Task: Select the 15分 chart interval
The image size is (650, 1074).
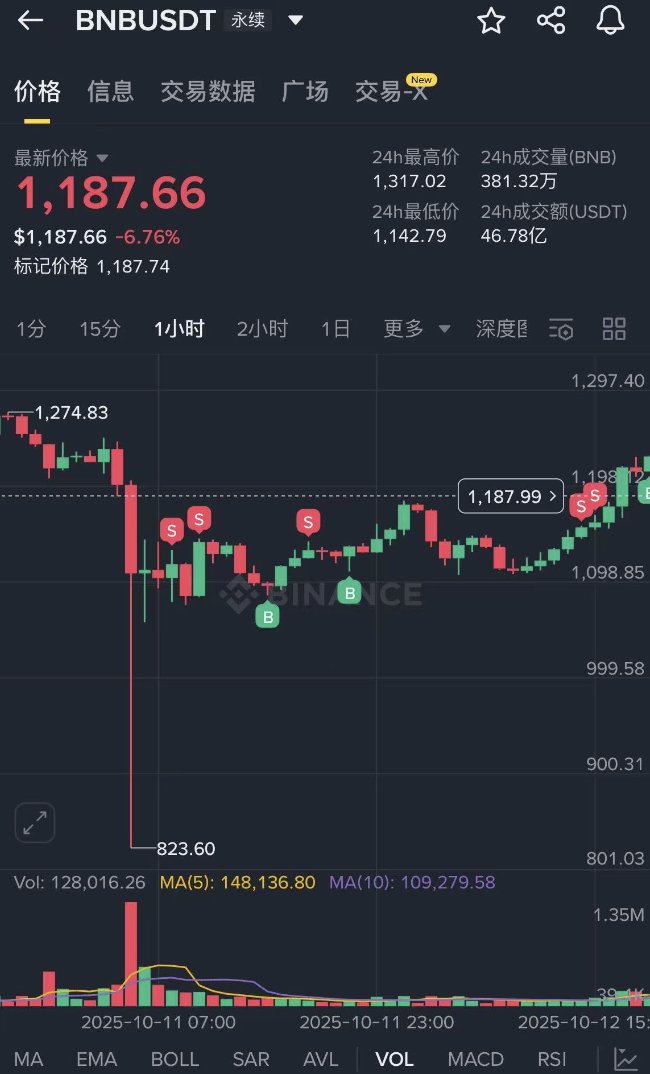Action: 100,329
